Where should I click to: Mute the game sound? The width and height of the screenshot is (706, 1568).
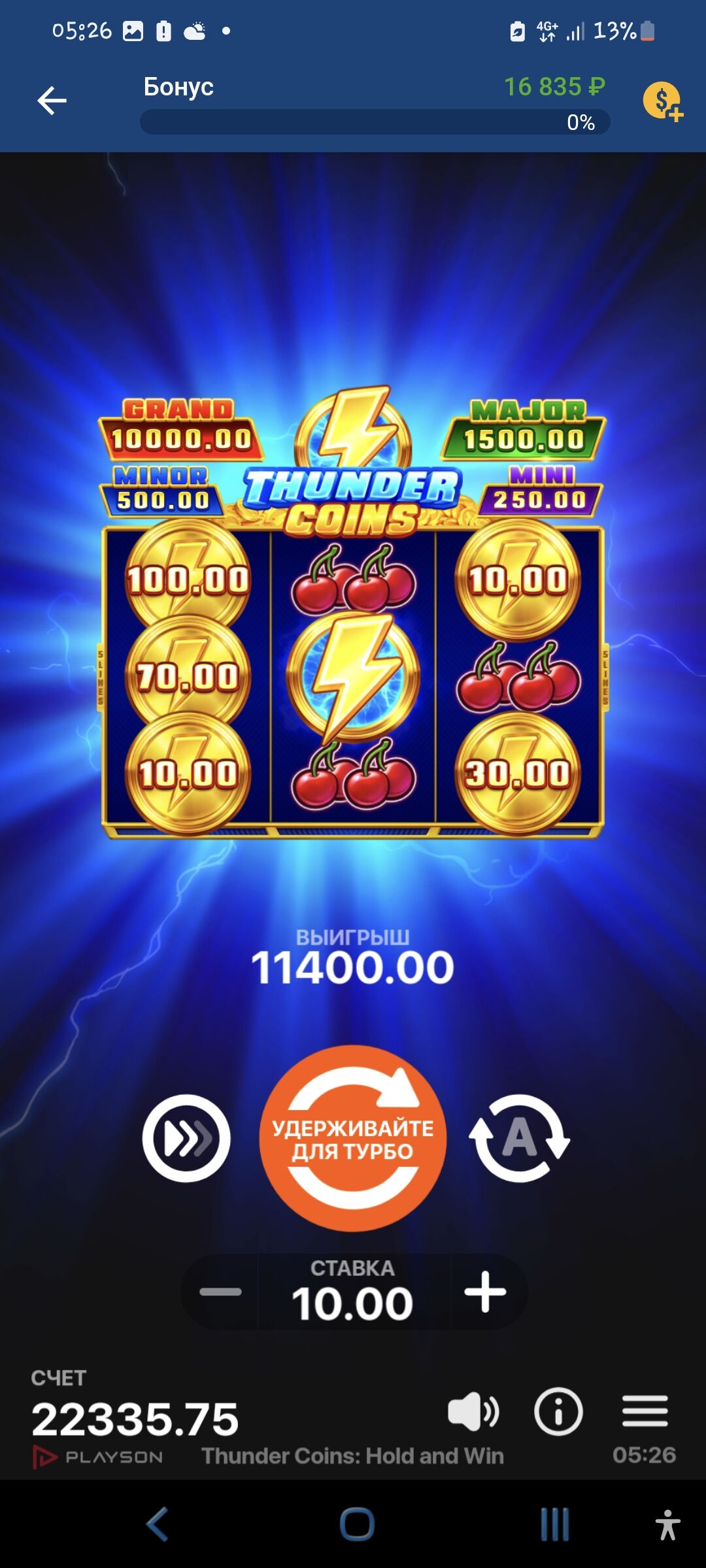473,1412
